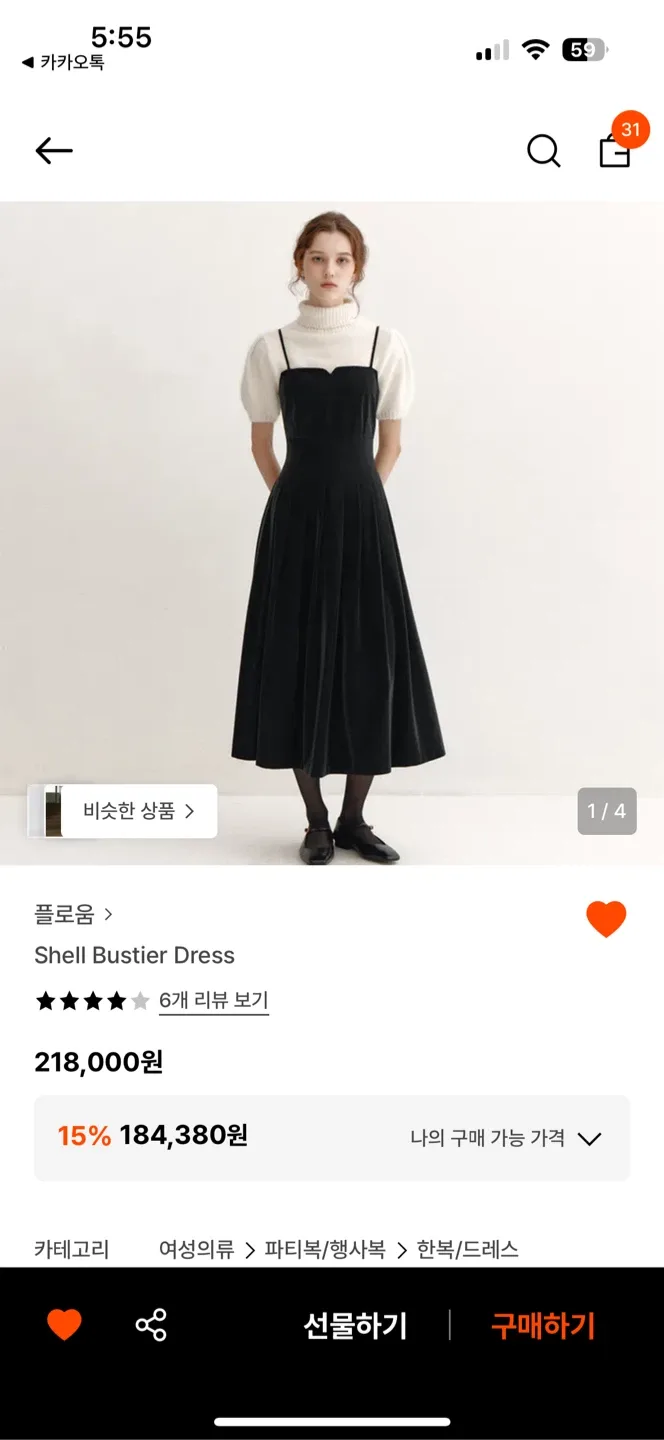
Task: Go back using the arrow icon
Action: pos(54,151)
